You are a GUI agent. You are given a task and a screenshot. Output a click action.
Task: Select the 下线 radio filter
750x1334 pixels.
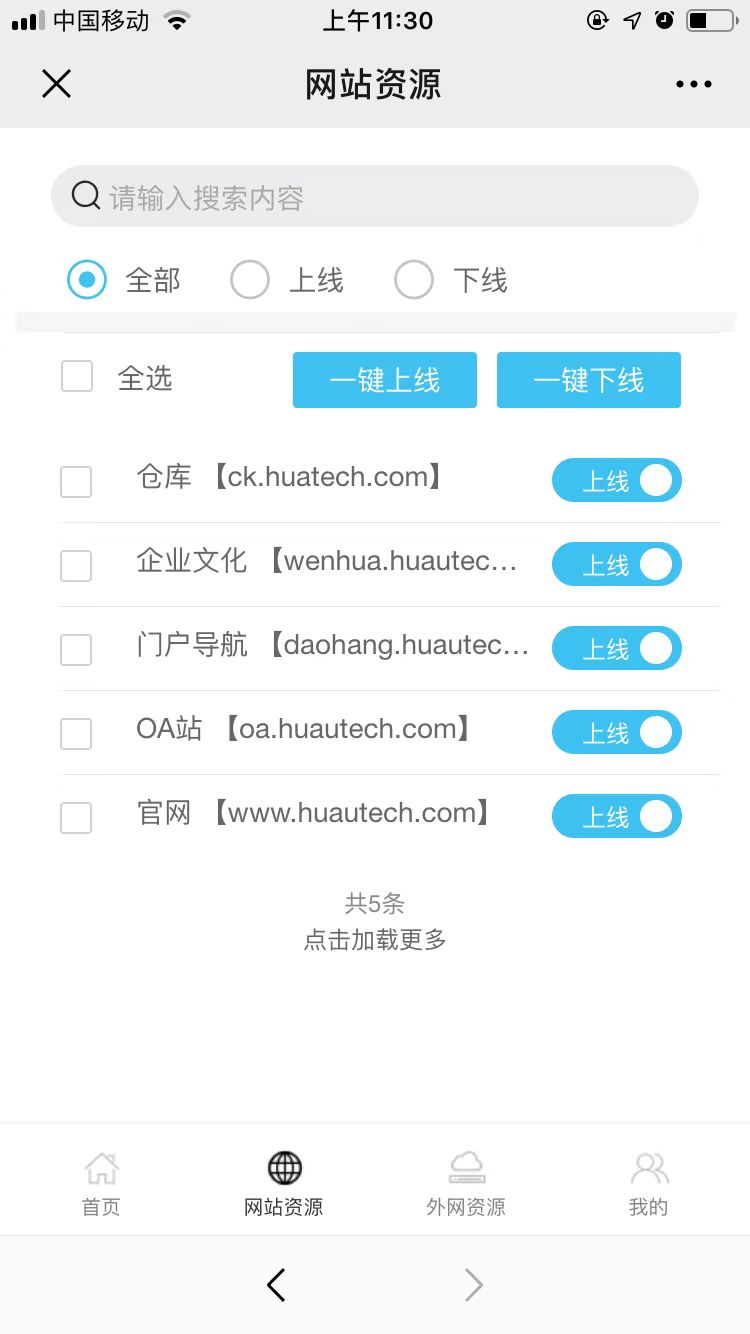click(414, 280)
